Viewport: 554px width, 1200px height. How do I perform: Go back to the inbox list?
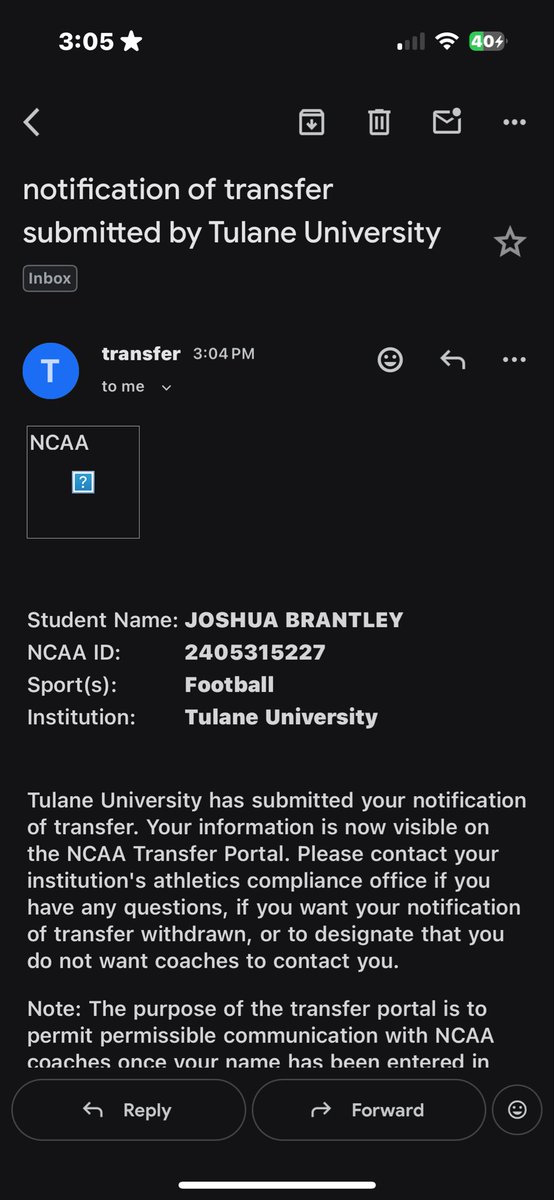32,123
